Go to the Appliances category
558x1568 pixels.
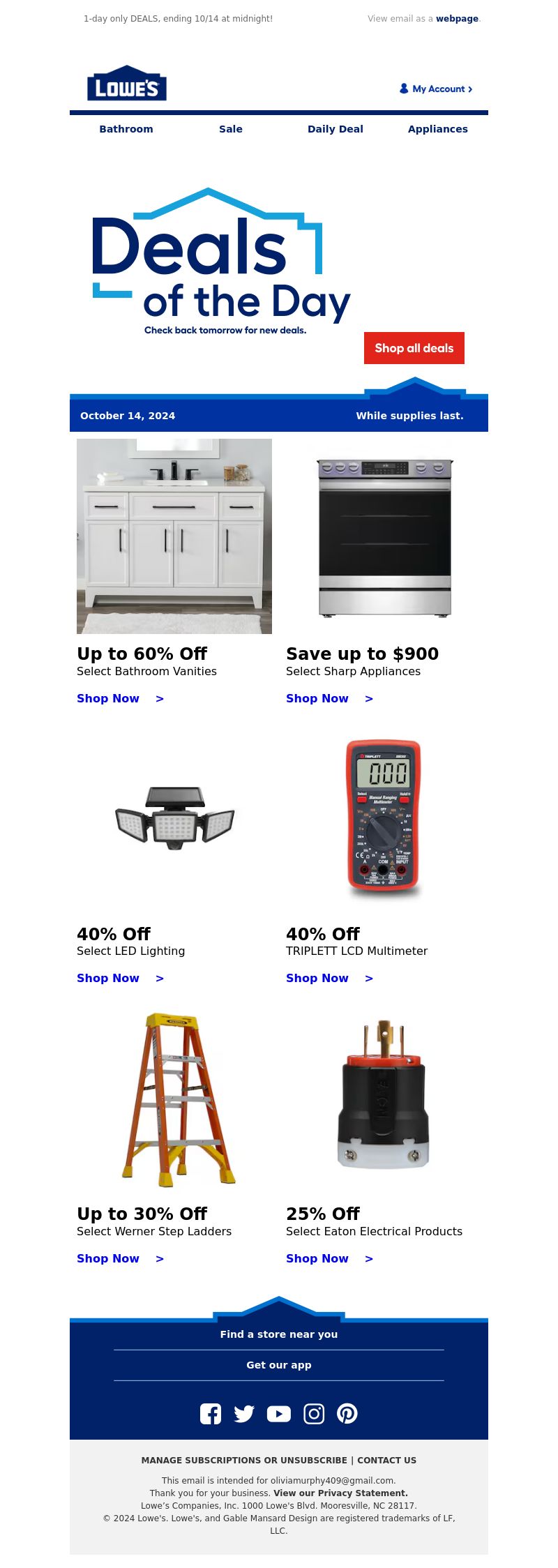coord(437,129)
